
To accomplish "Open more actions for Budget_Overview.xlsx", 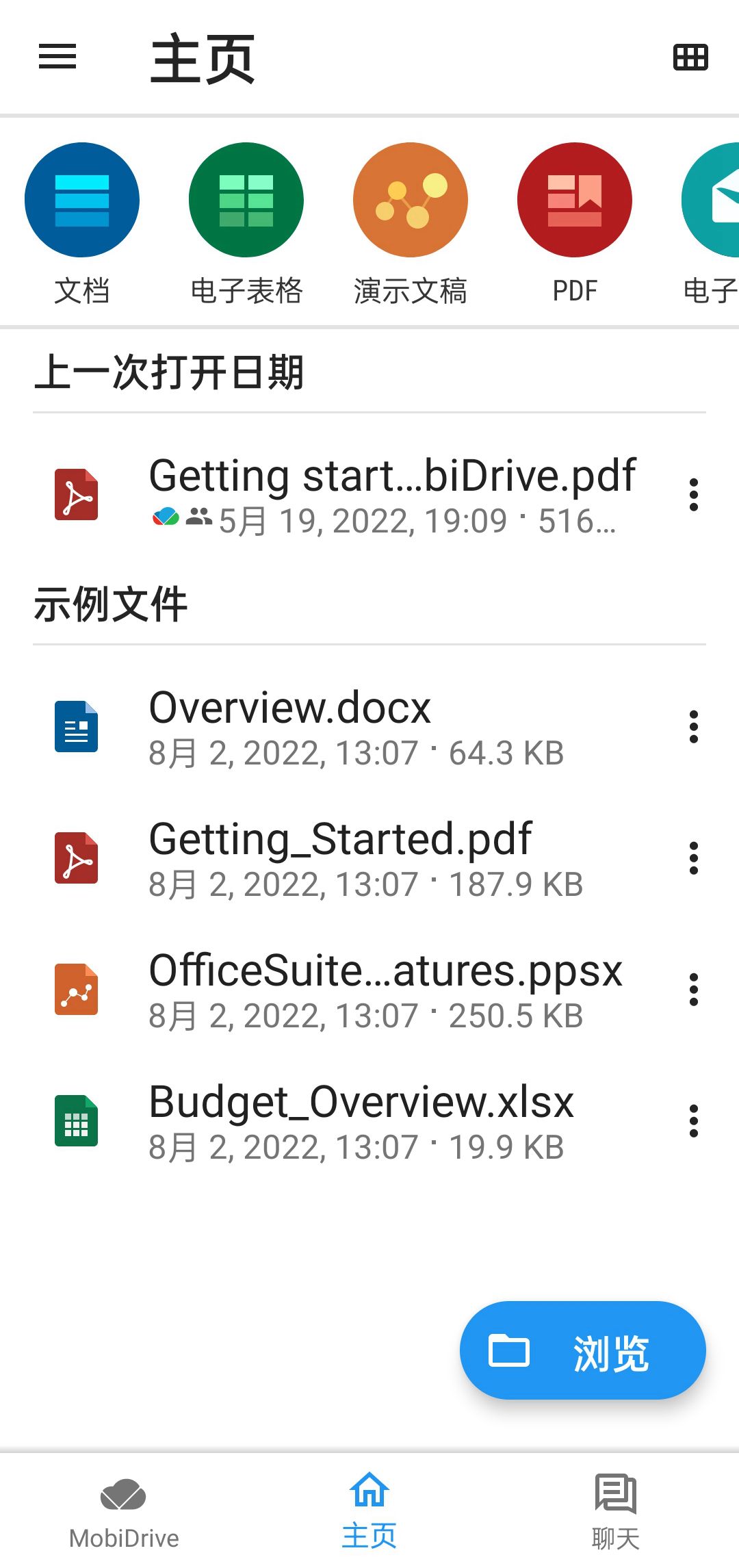I will tap(693, 1121).
